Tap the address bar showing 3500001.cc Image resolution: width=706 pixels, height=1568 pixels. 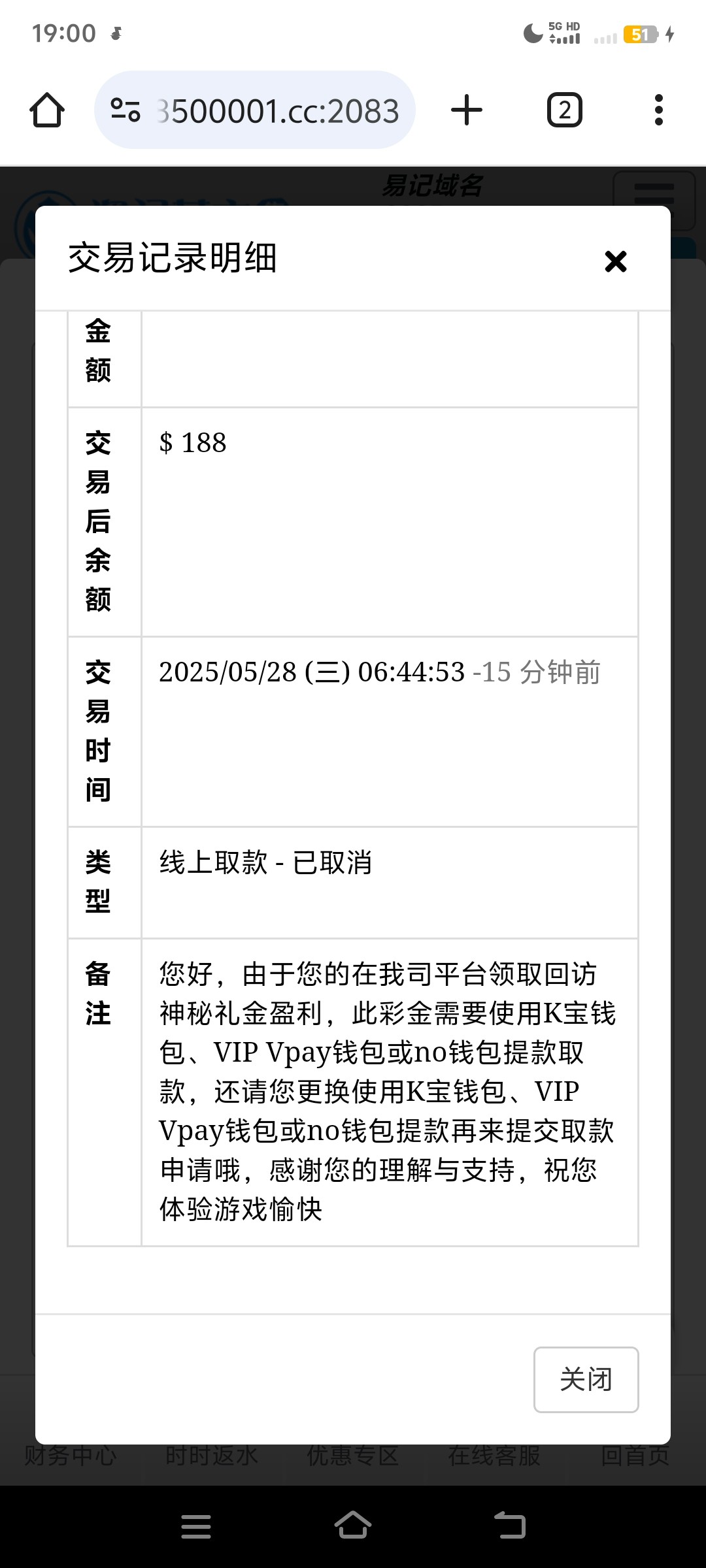click(255, 110)
